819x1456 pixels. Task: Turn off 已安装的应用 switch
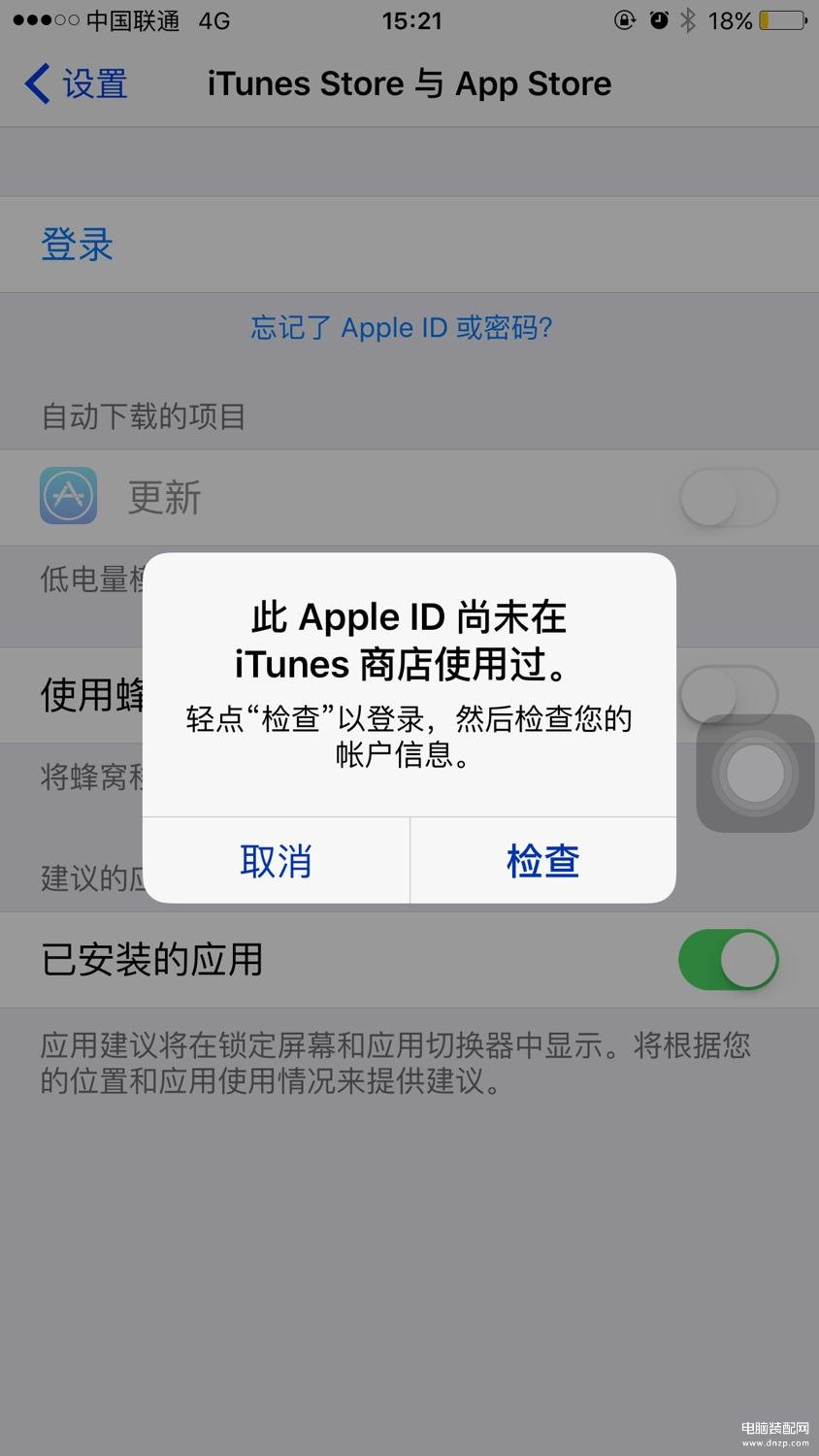pos(728,960)
